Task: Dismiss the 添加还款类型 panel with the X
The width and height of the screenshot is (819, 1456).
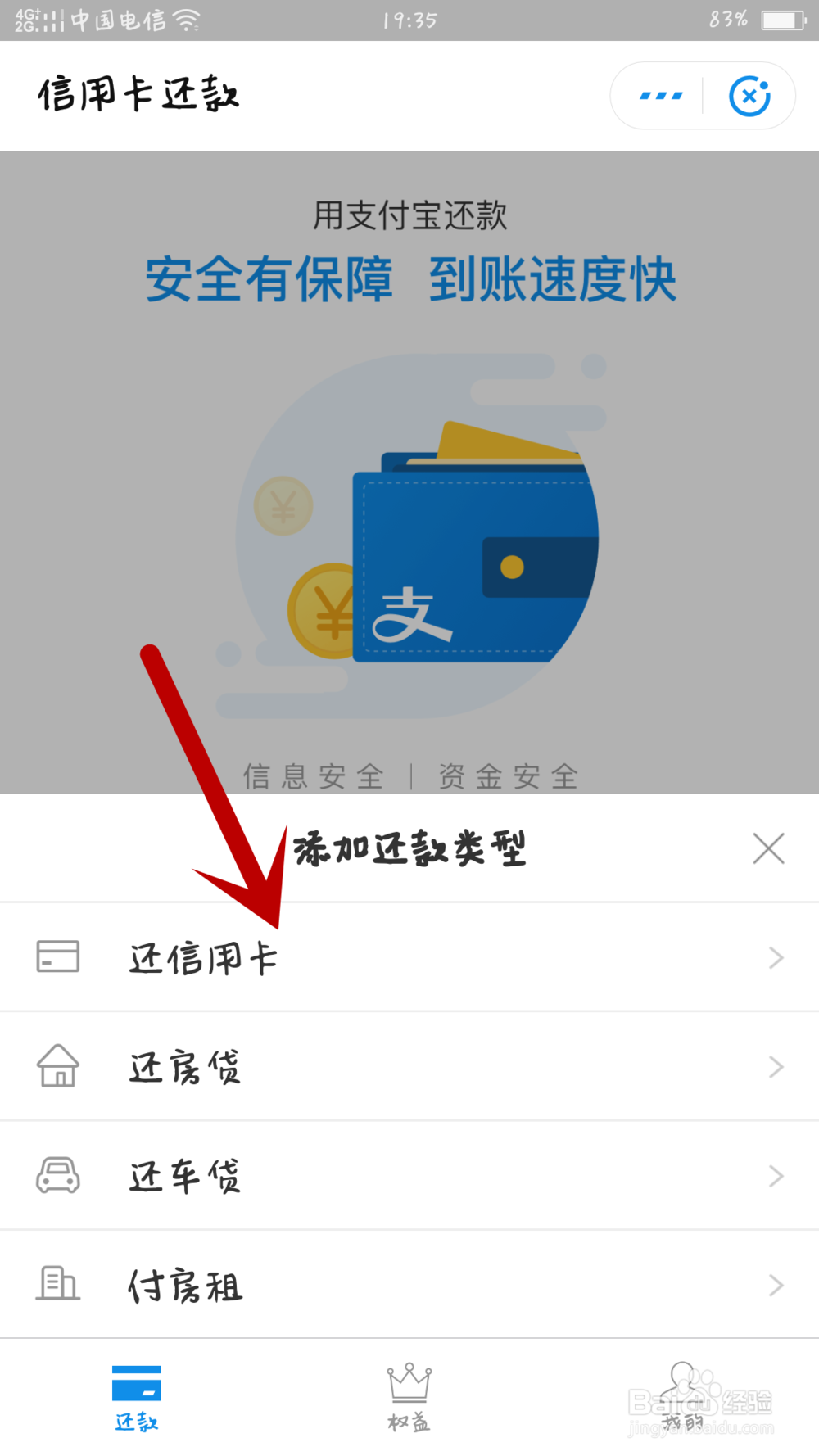Action: click(768, 848)
